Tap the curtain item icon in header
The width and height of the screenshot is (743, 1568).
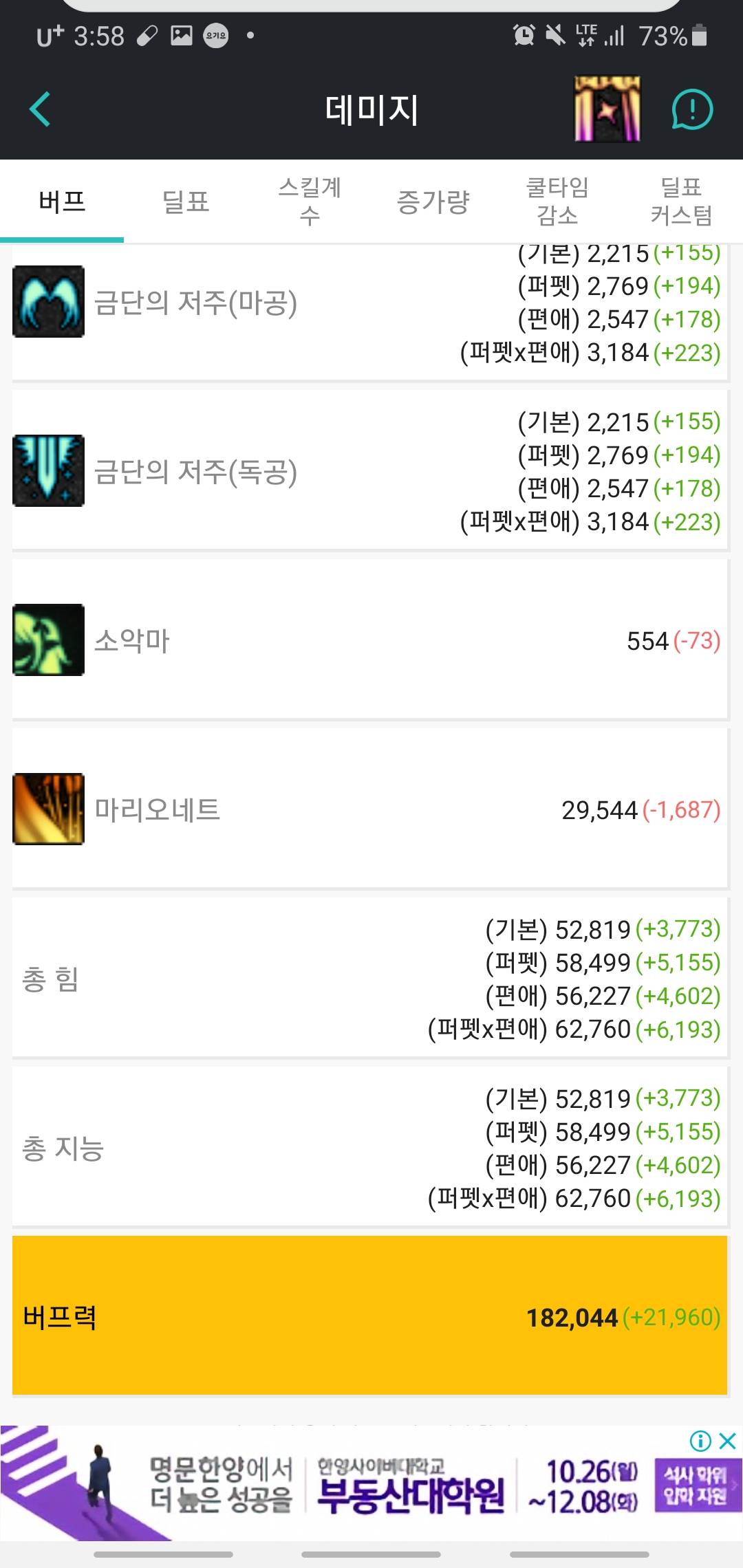tap(607, 109)
